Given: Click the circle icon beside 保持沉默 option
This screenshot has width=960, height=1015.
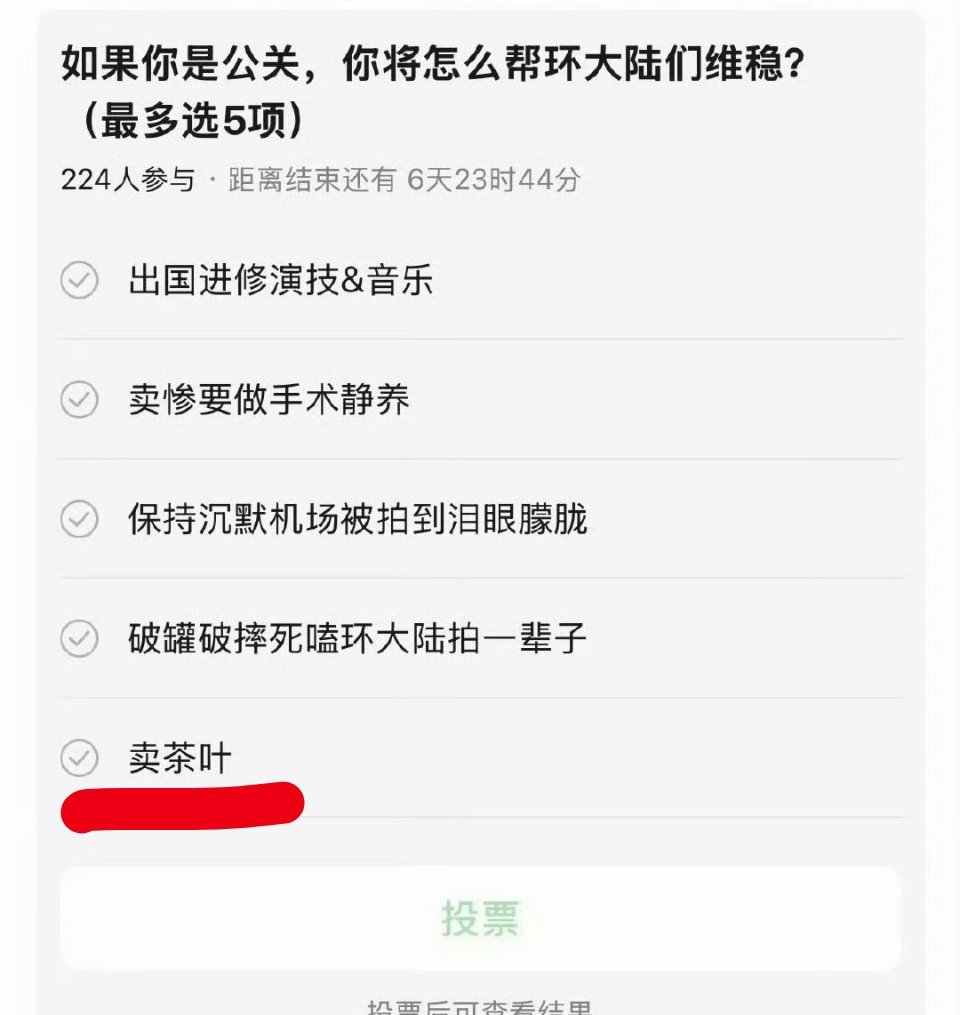Looking at the screenshot, I should 79,519.
